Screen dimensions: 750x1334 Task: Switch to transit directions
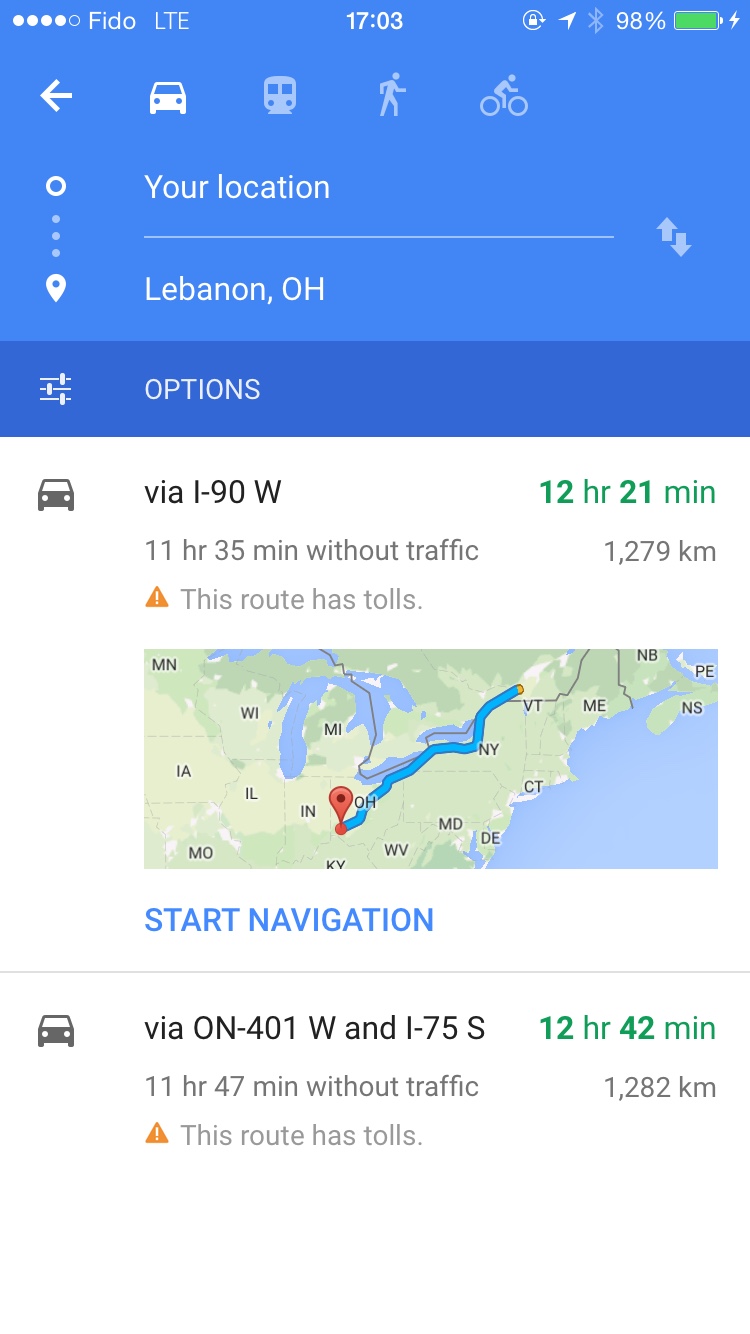point(280,97)
